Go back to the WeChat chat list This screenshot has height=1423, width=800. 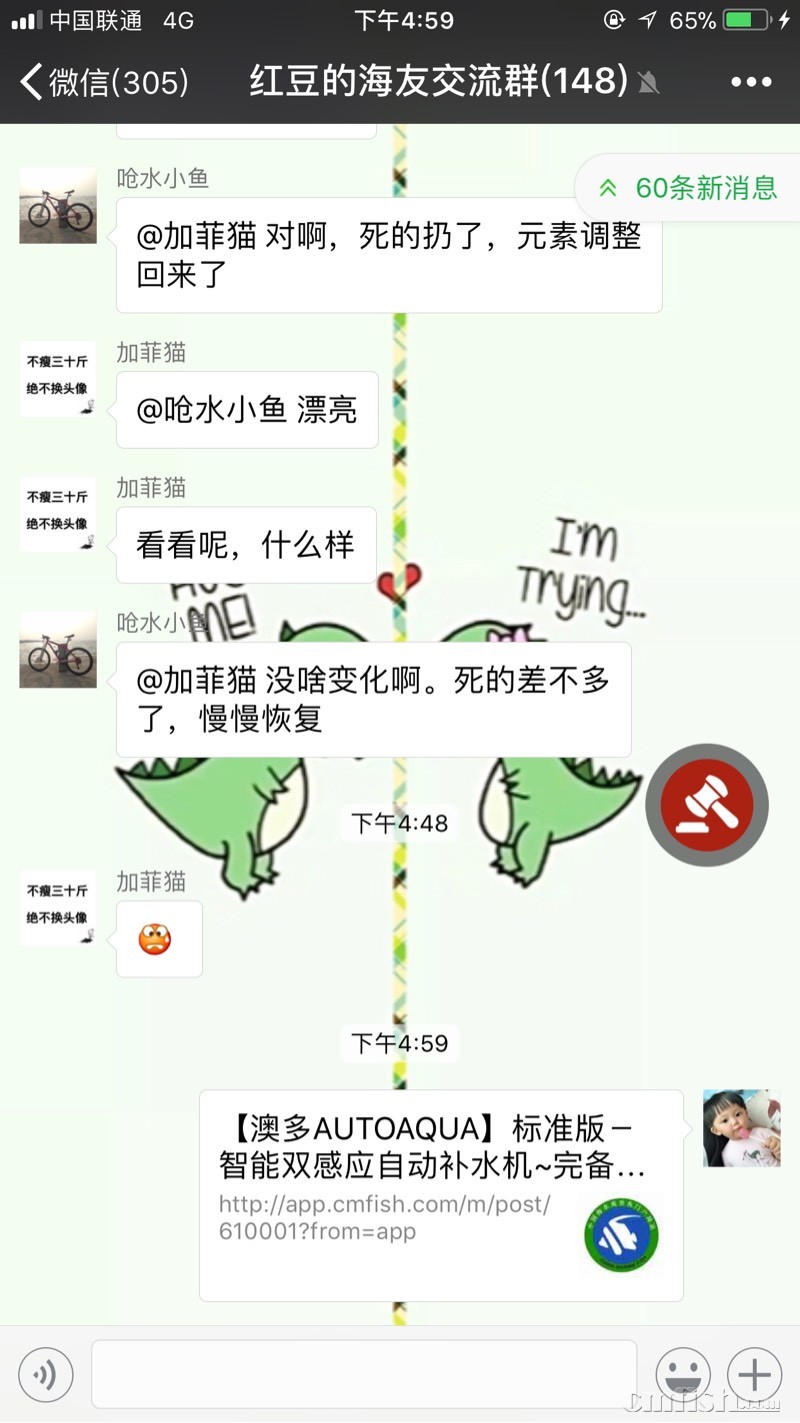coord(104,82)
